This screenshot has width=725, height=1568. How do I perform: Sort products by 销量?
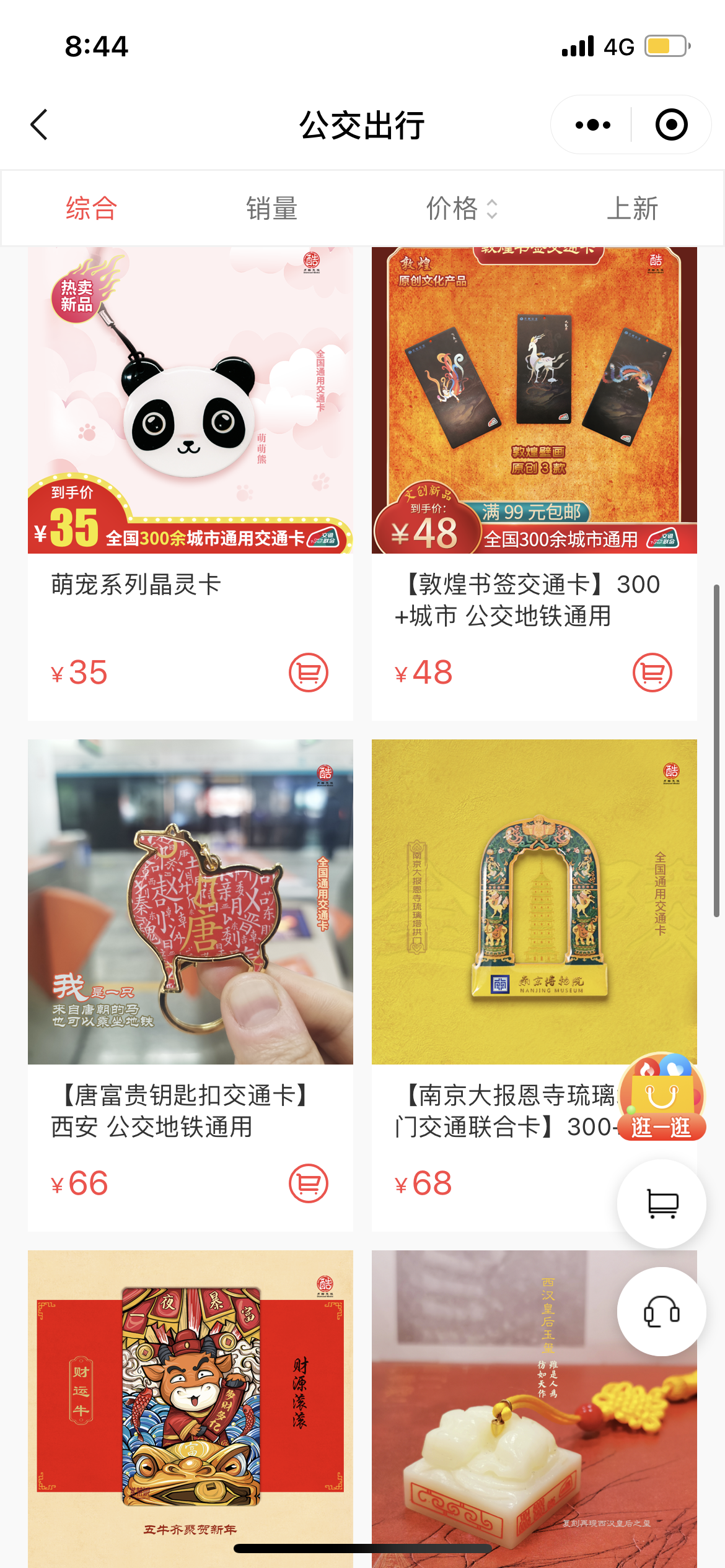click(271, 208)
